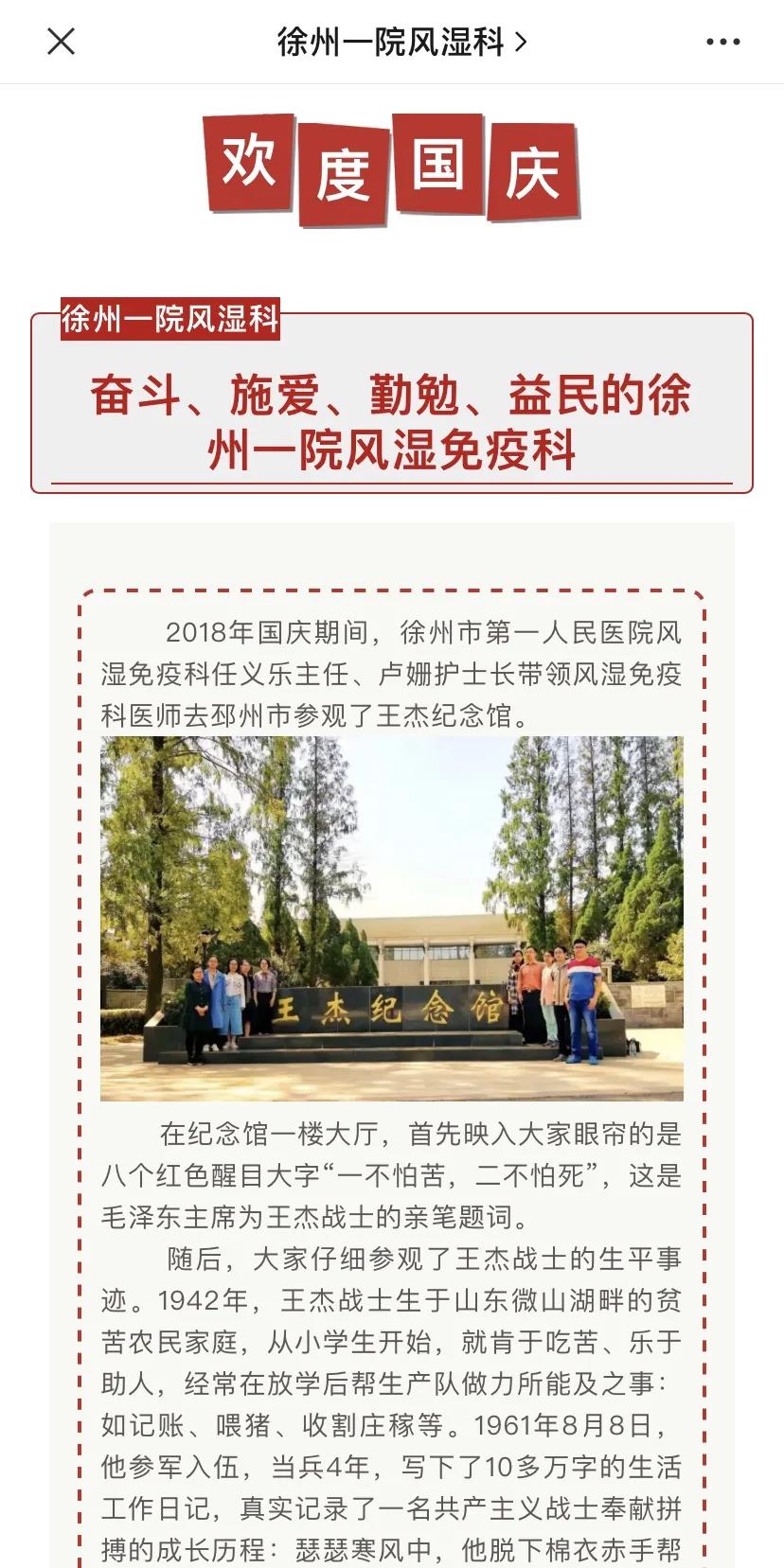Viewport: 784px width, 1568px height.
Task: Close the article with the X button
Action: click(61, 42)
